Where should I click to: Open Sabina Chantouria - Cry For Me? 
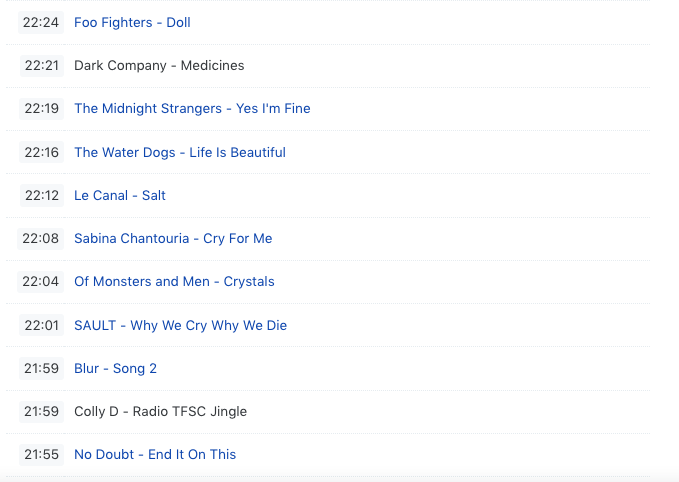point(173,238)
